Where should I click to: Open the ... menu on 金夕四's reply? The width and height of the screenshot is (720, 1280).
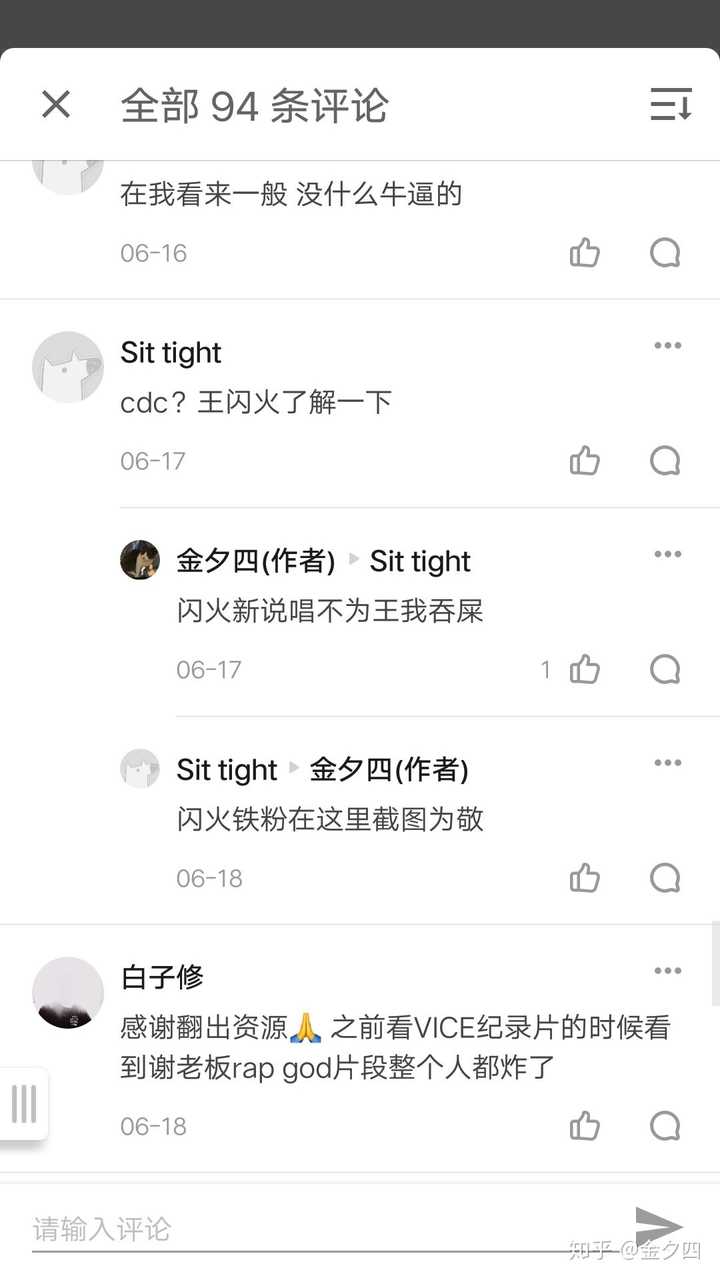tap(667, 553)
